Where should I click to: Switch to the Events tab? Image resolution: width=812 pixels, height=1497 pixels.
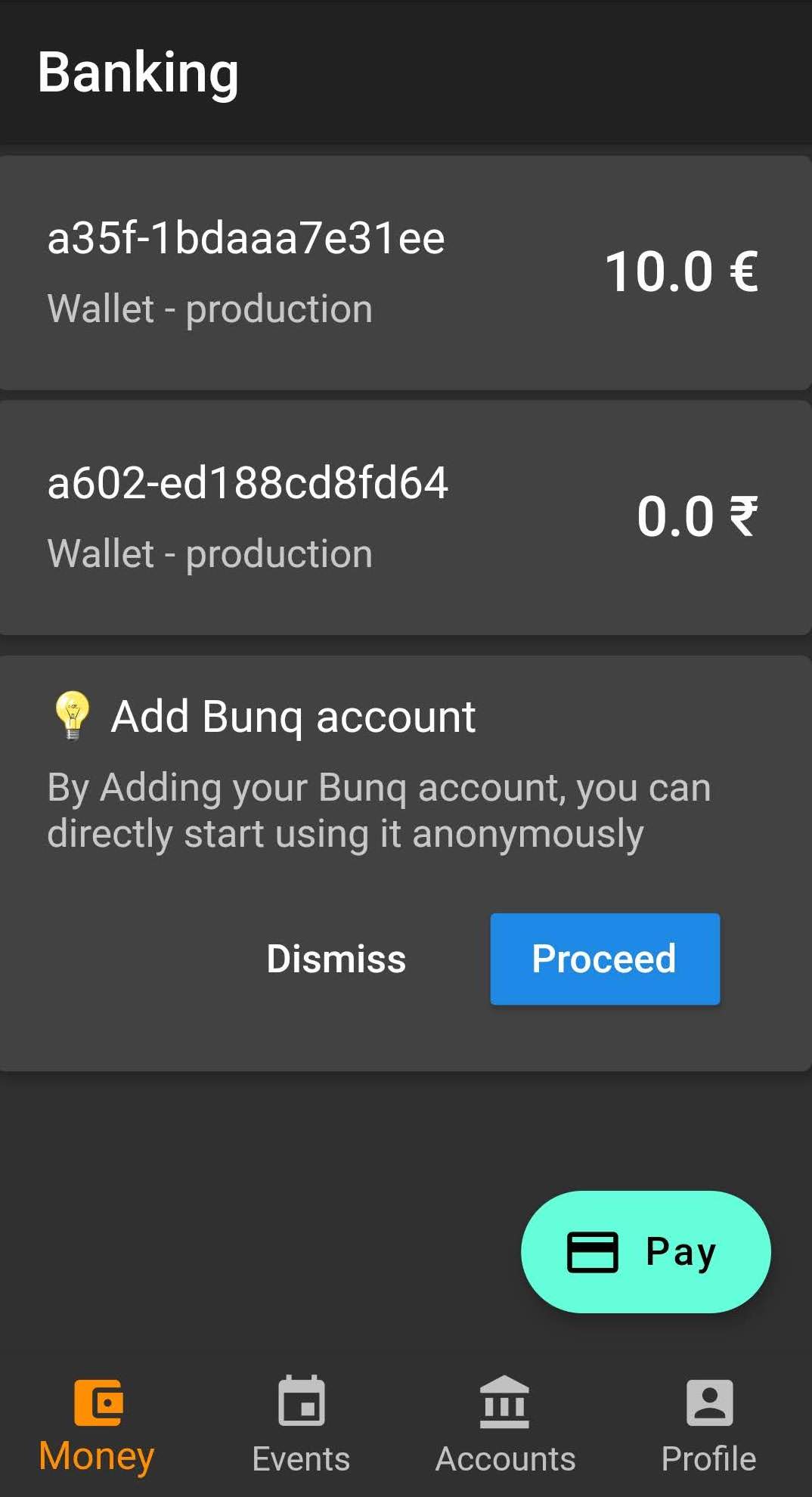click(301, 1424)
